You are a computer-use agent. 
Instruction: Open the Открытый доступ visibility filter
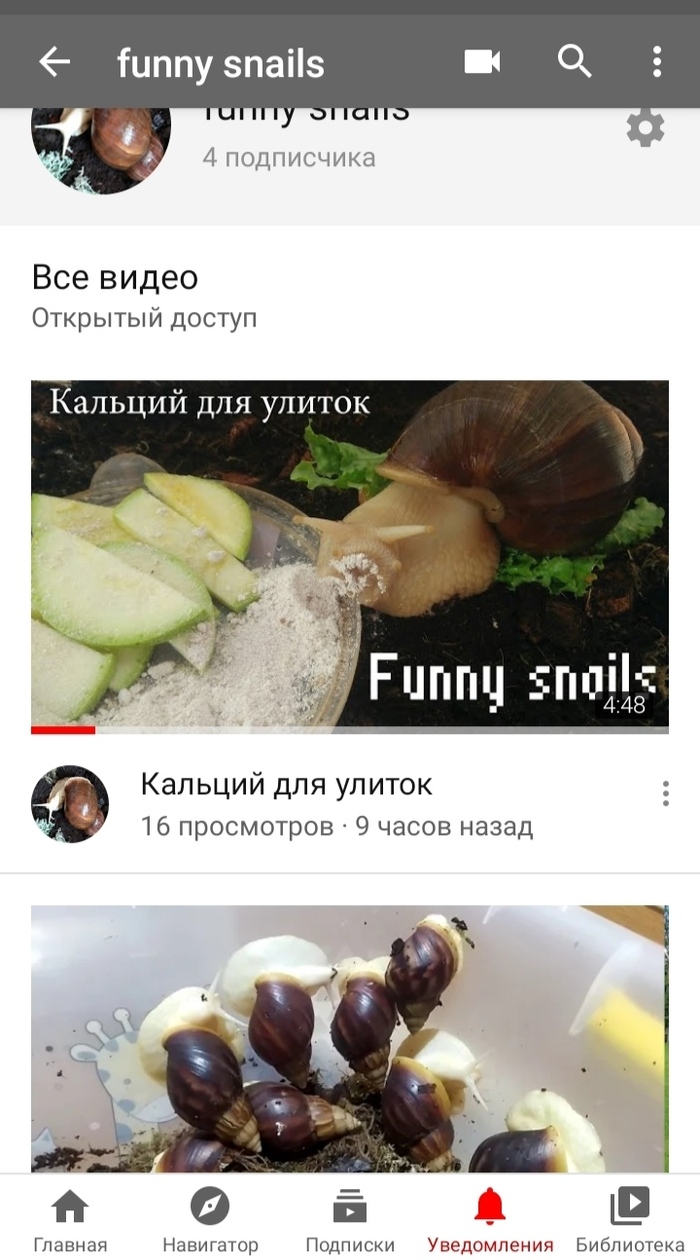pyautogui.click(x=144, y=319)
